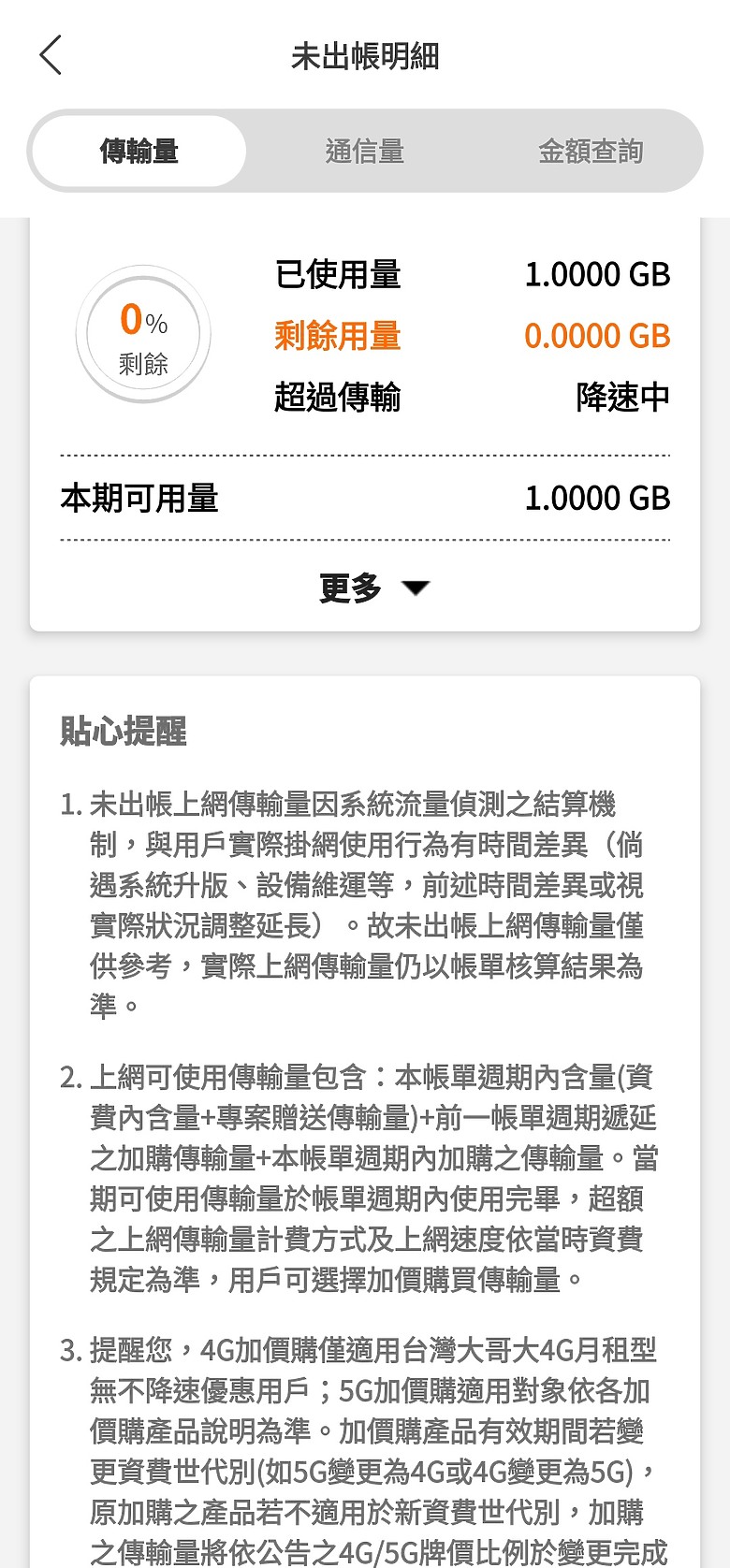
Task: Go back using the top-left arrow
Action: click(51, 55)
